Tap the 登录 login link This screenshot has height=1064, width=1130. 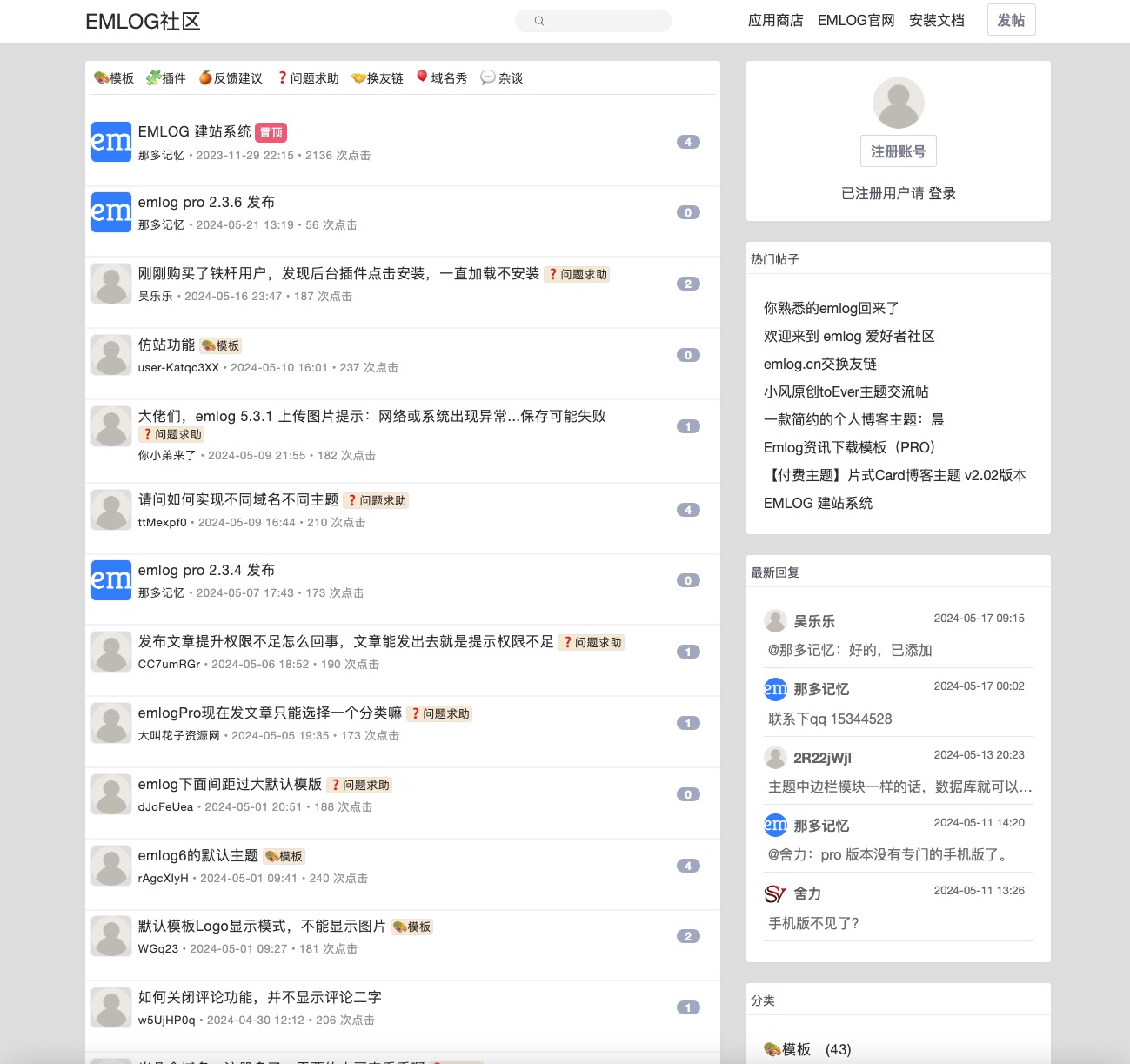(941, 193)
